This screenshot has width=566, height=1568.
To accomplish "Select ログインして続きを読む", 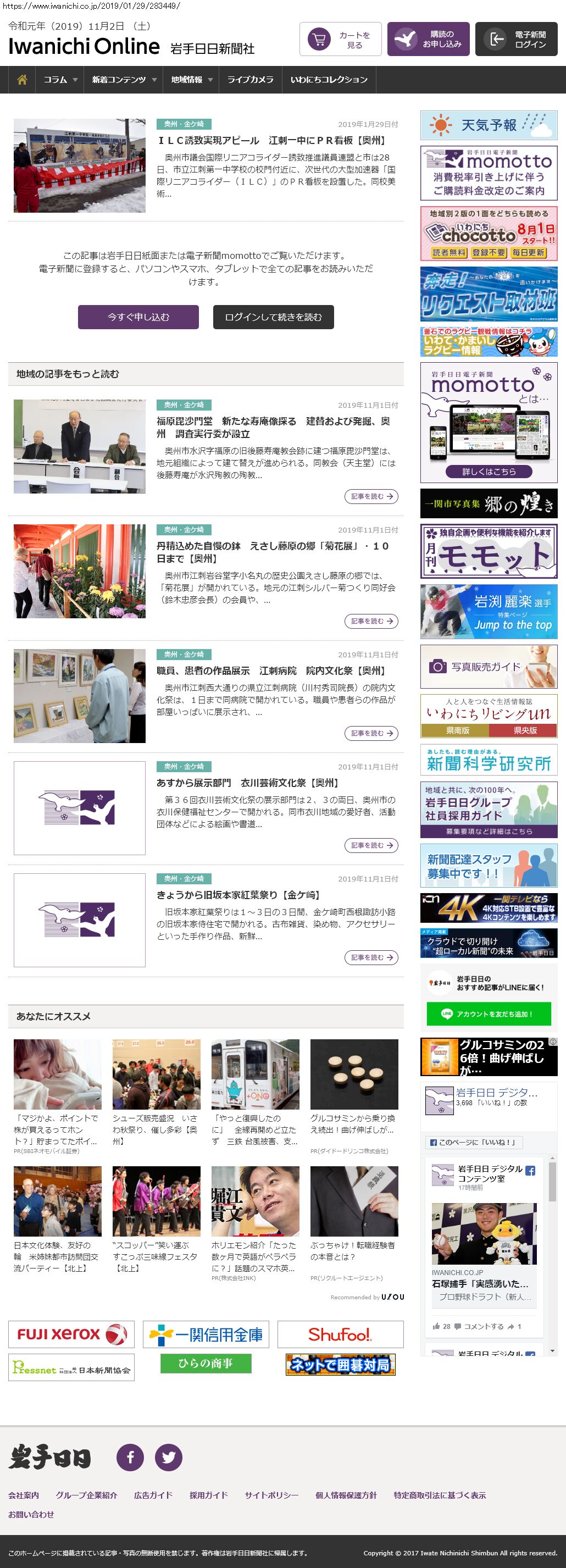I will click(x=273, y=317).
